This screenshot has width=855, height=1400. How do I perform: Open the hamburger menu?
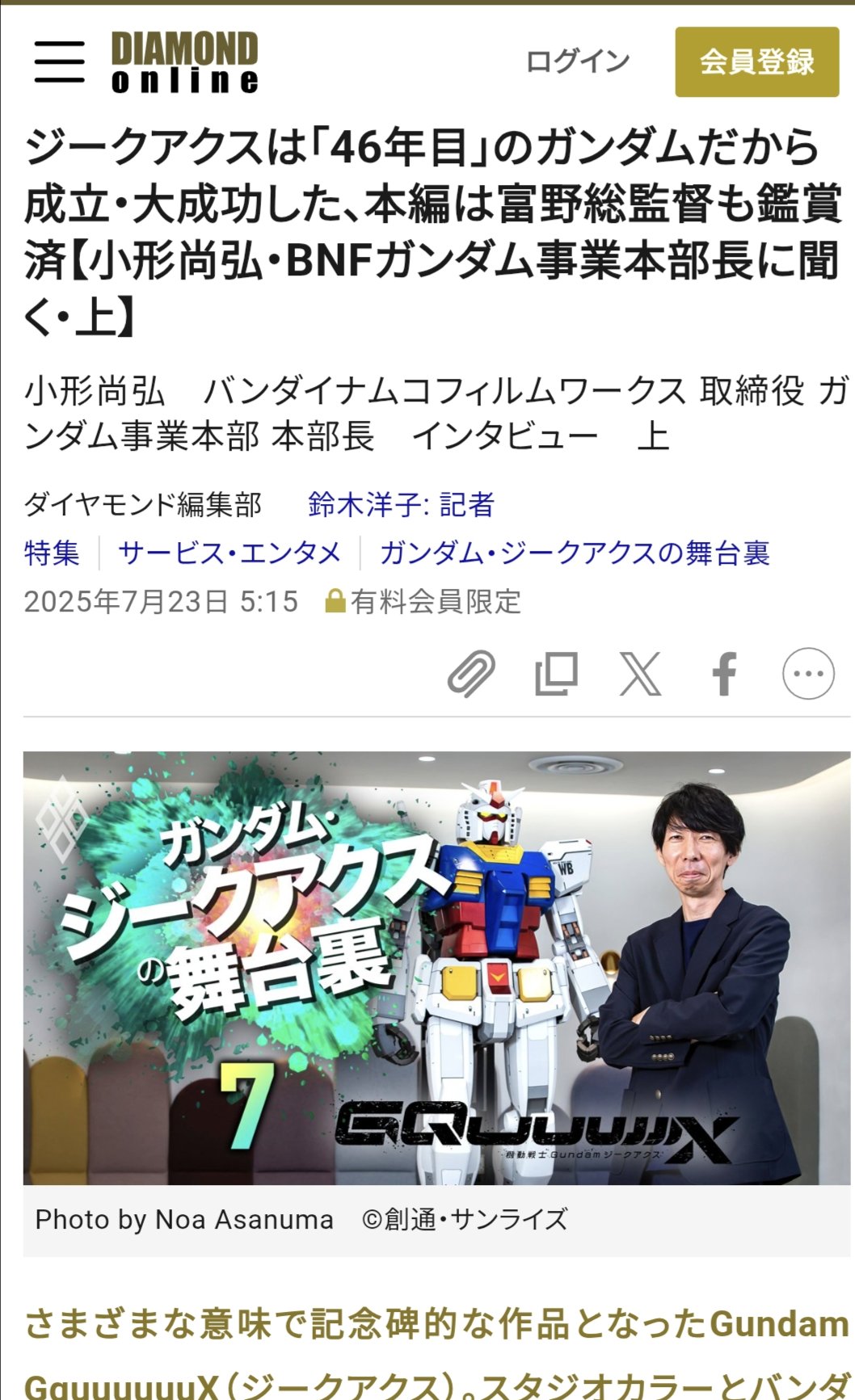coord(59,62)
